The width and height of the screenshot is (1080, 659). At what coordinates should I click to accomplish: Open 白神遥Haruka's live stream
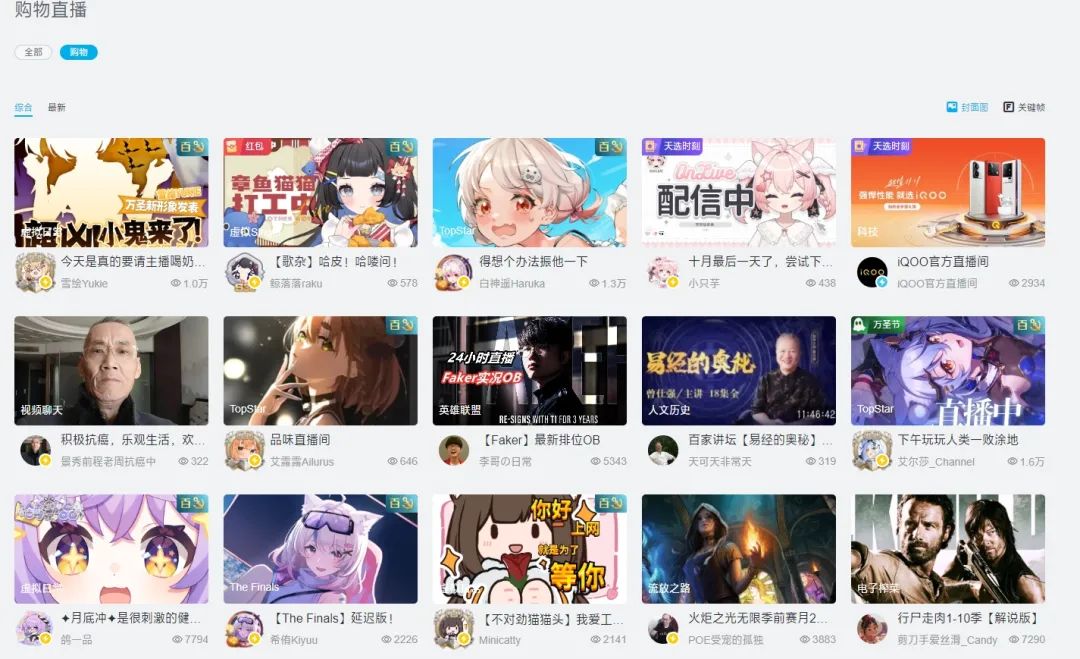point(529,193)
